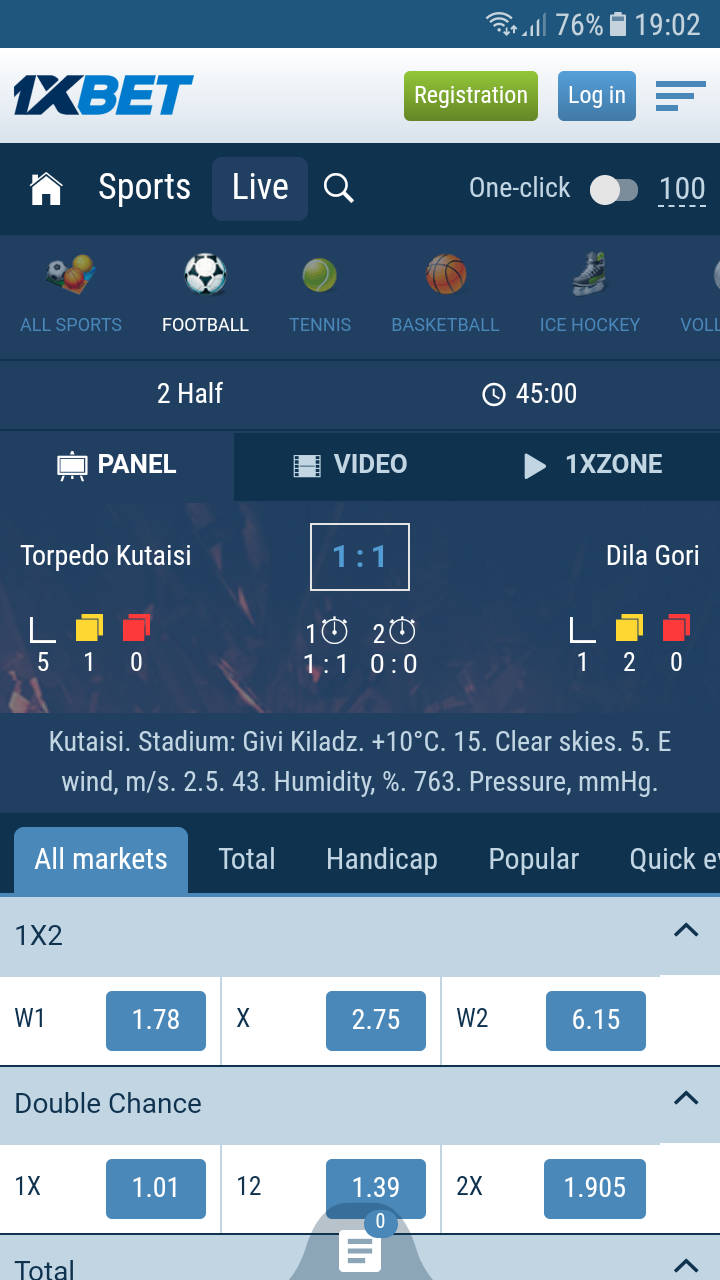Switch to the Sports section
This screenshot has height=1280, width=720.
pos(144,188)
